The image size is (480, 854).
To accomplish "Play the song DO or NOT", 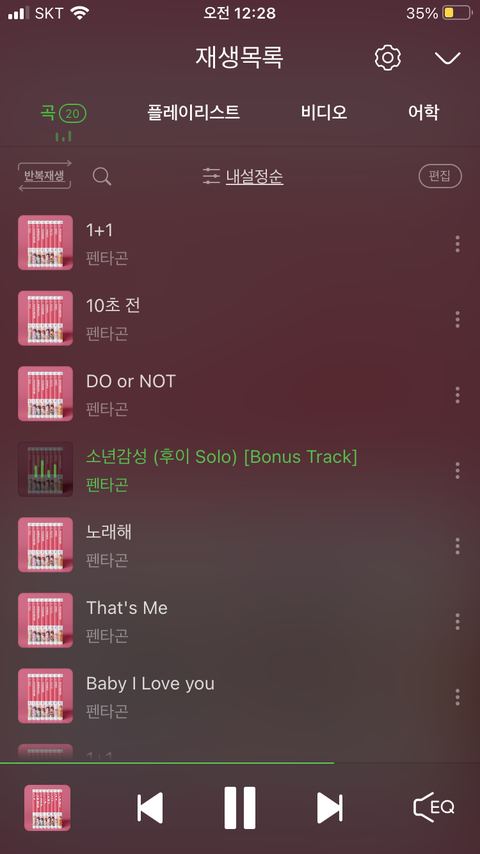I will click(x=240, y=394).
